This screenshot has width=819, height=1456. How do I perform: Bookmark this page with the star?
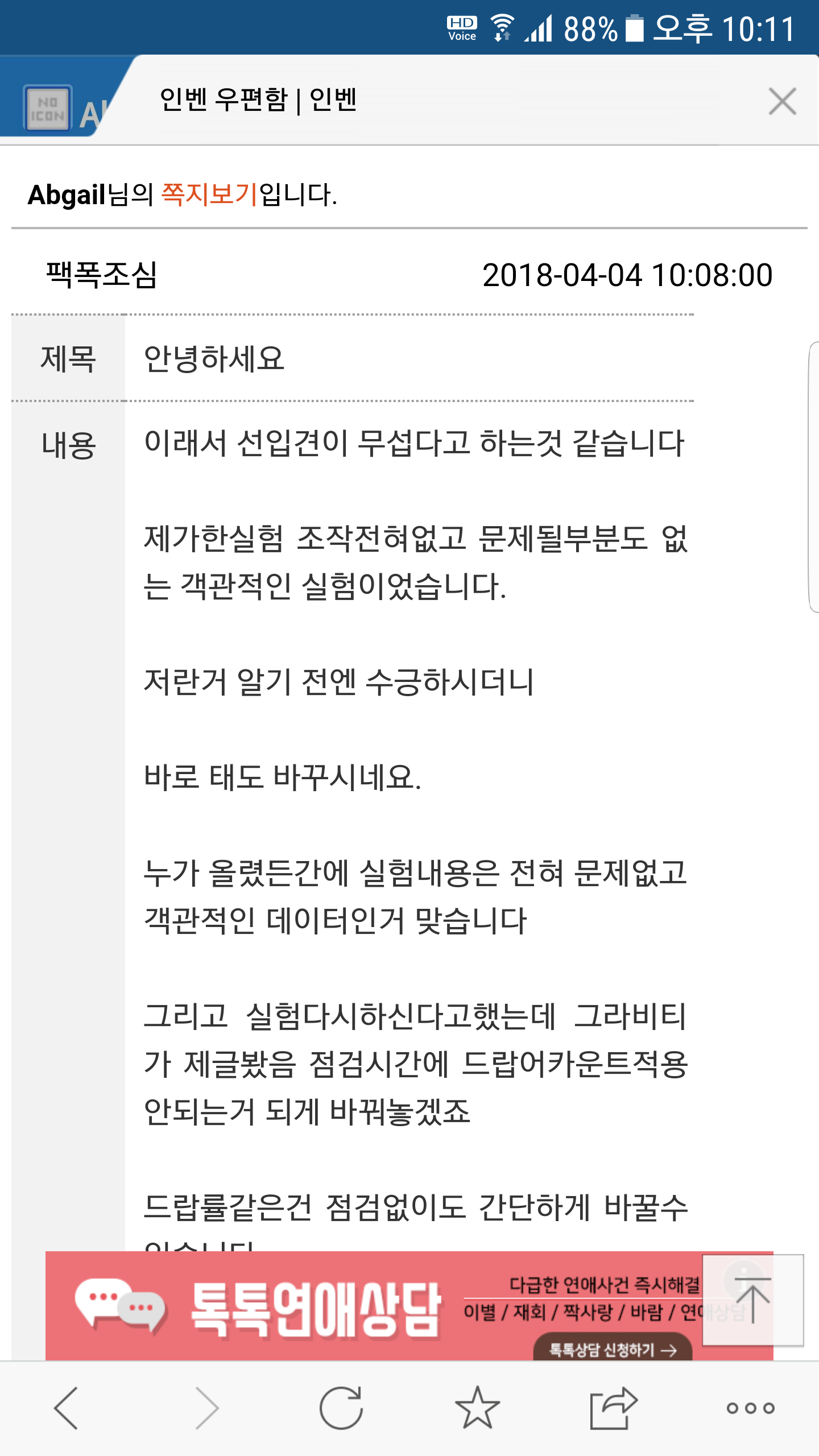click(478, 1407)
